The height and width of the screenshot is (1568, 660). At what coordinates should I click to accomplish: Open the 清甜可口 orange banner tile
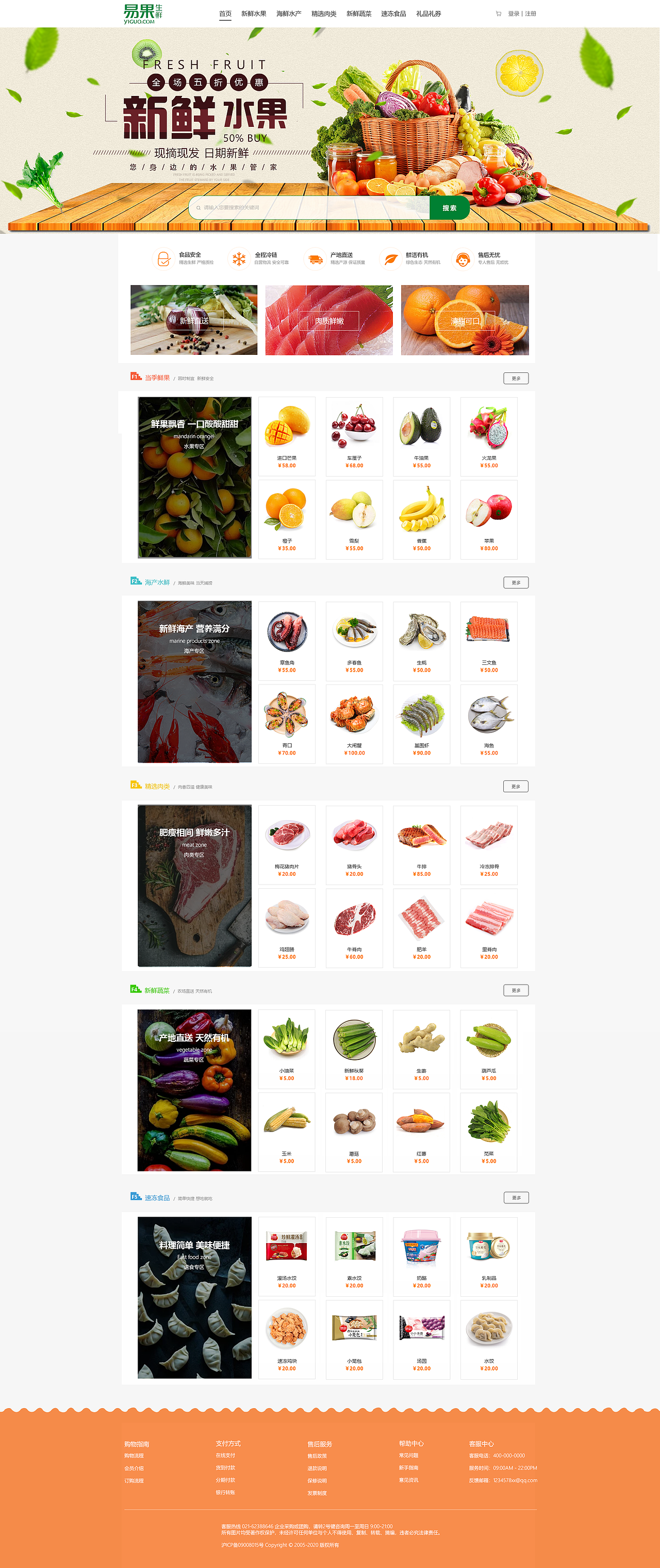point(465,320)
